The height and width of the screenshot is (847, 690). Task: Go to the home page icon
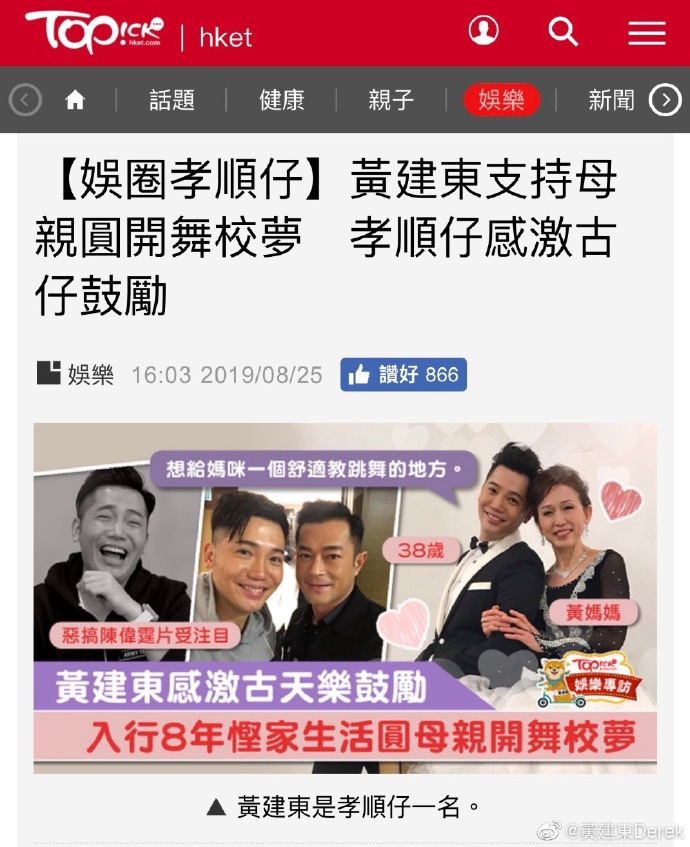coord(75,100)
